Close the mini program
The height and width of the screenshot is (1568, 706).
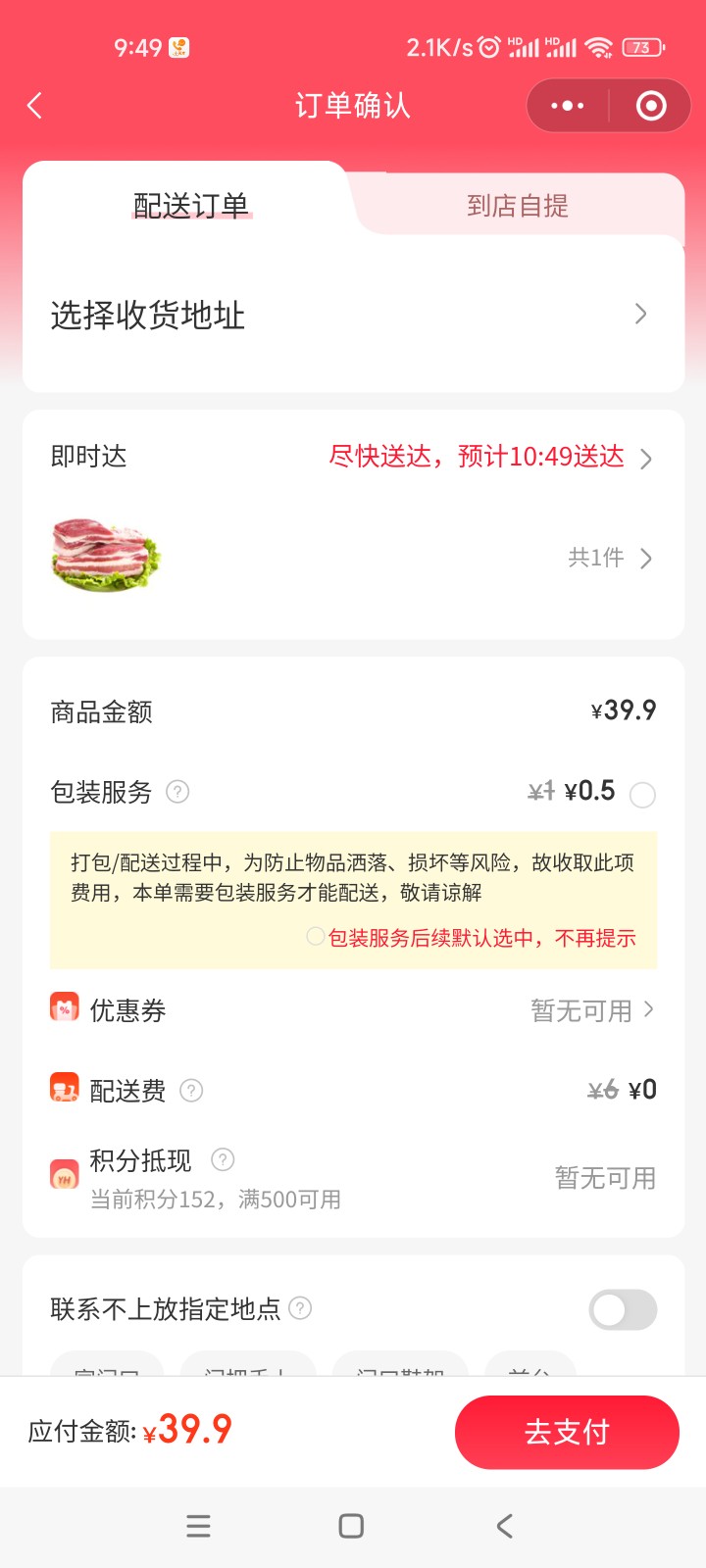point(651,106)
